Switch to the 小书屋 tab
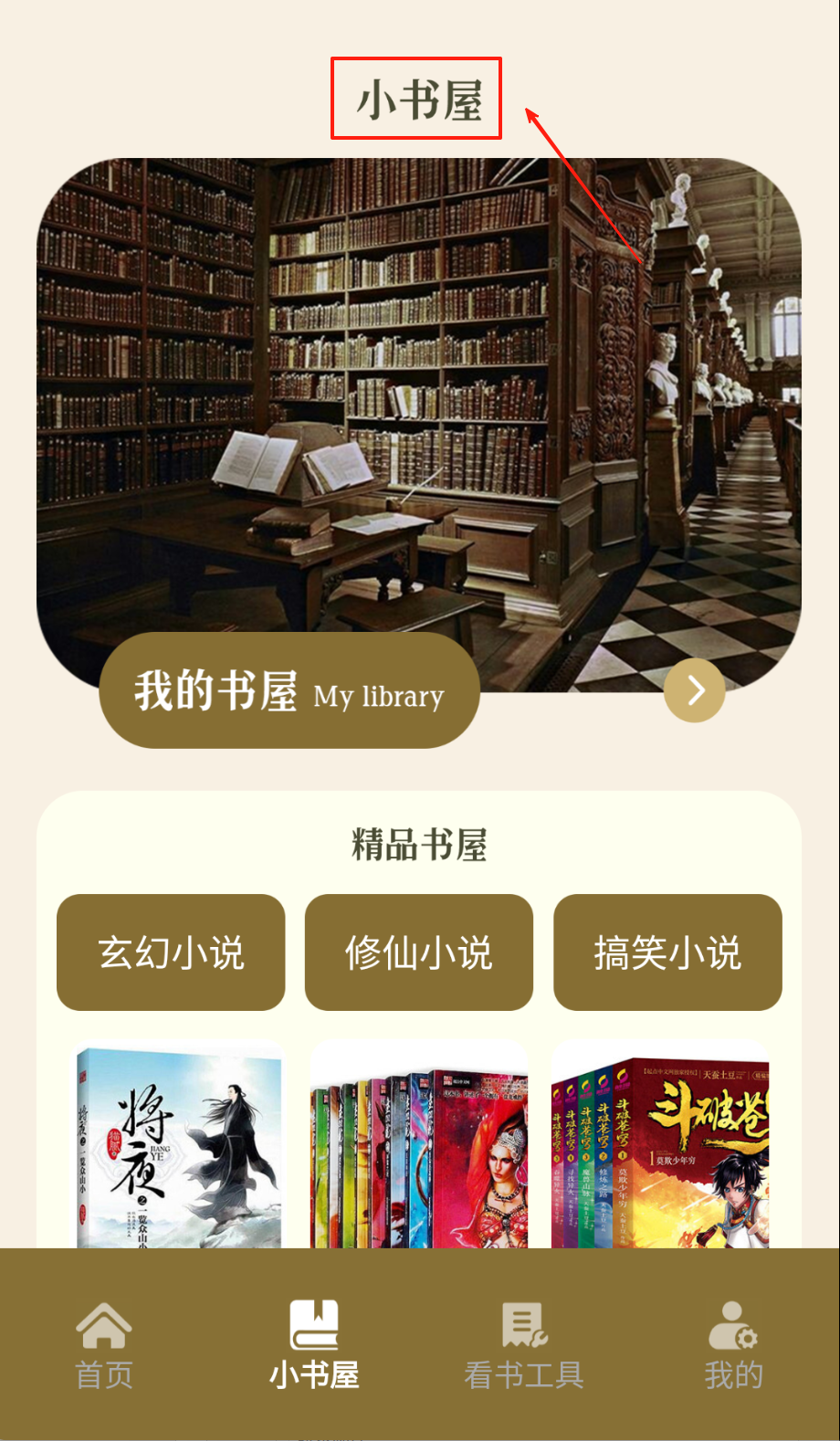Image resolution: width=840 pixels, height=1441 pixels. [314, 1345]
